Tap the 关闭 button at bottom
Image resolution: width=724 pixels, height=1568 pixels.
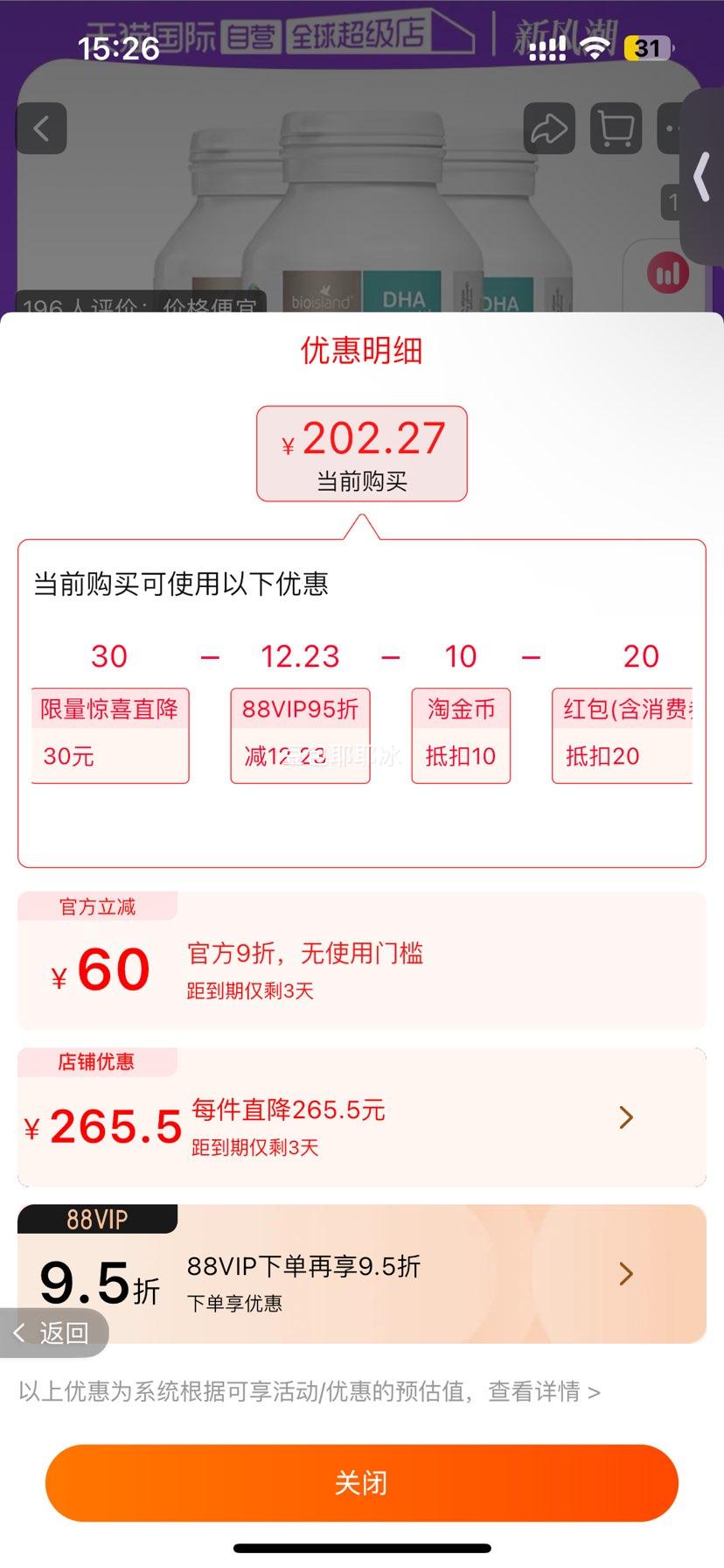(361, 1482)
